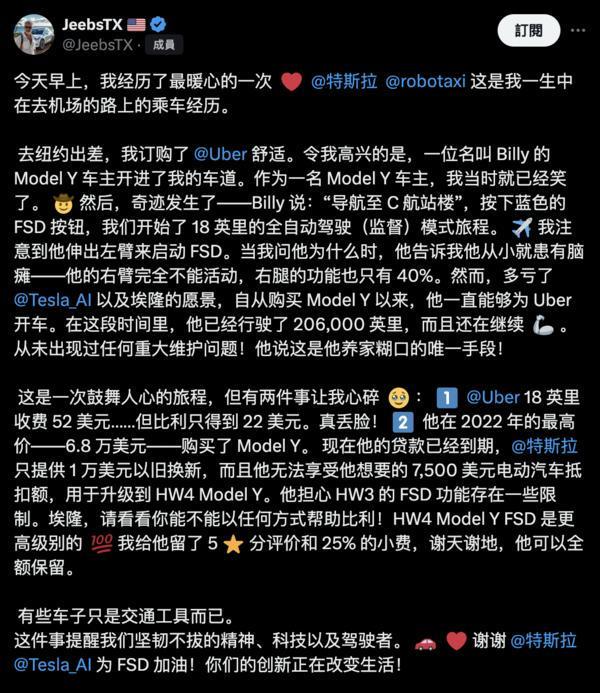The width and height of the screenshot is (600, 693).
Task: Open the @特斯拉 mention next to @robotaxi
Action: point(343,82)
